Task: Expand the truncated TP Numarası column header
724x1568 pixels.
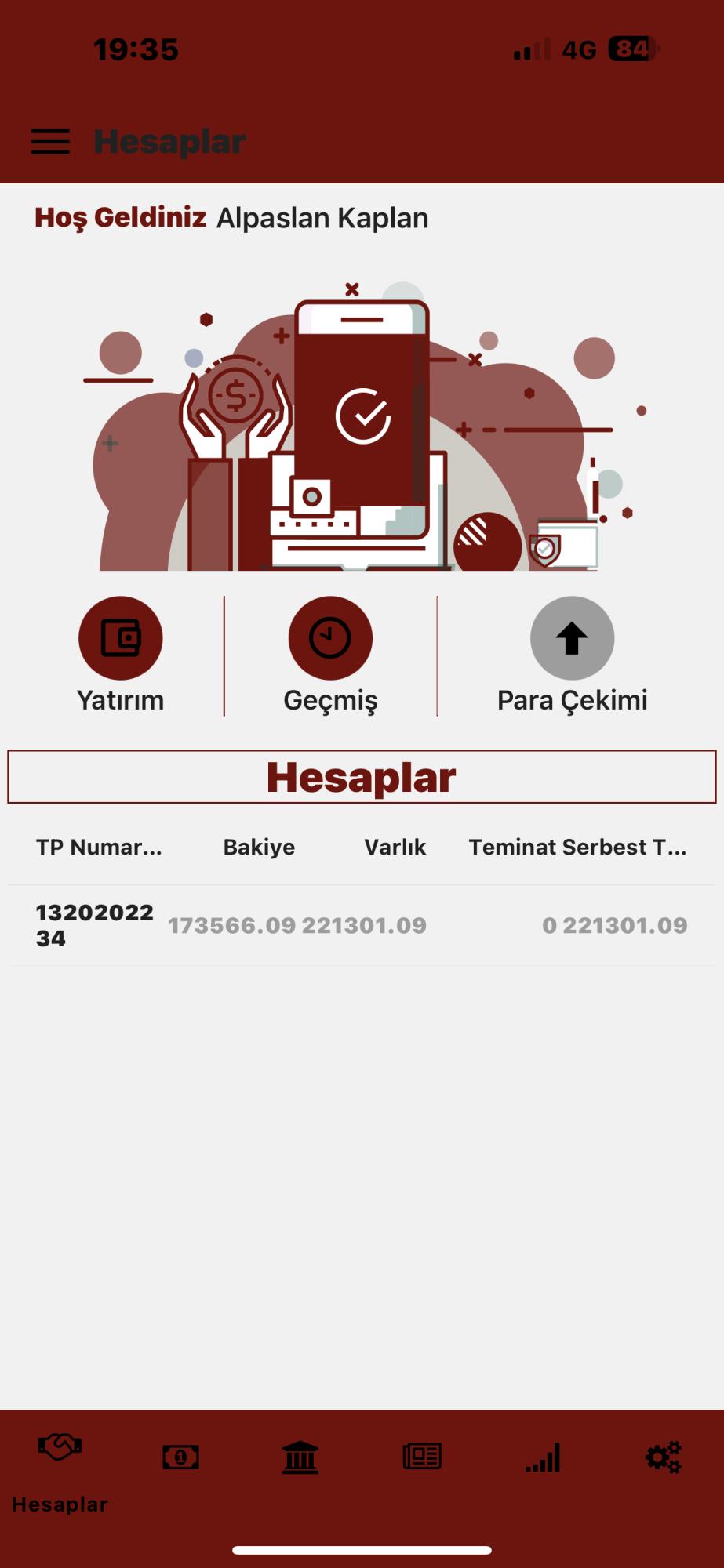Action: [x=100, y=847]
